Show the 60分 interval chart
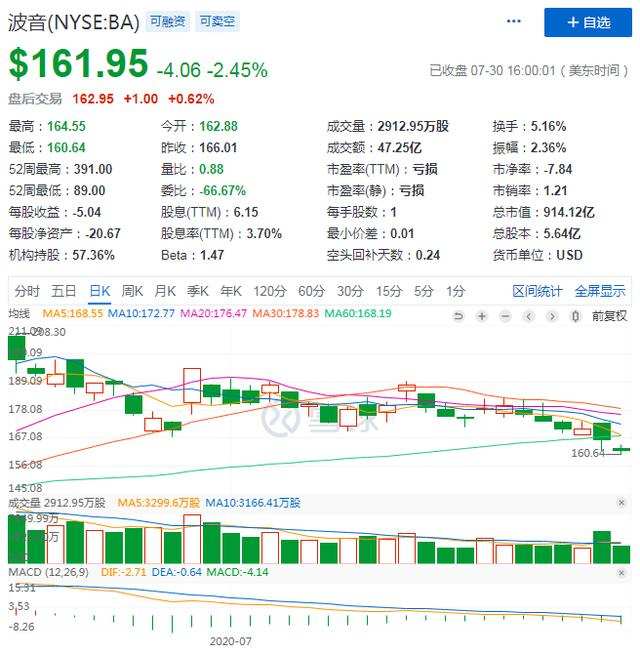640x654 pixels. (311, 291)
